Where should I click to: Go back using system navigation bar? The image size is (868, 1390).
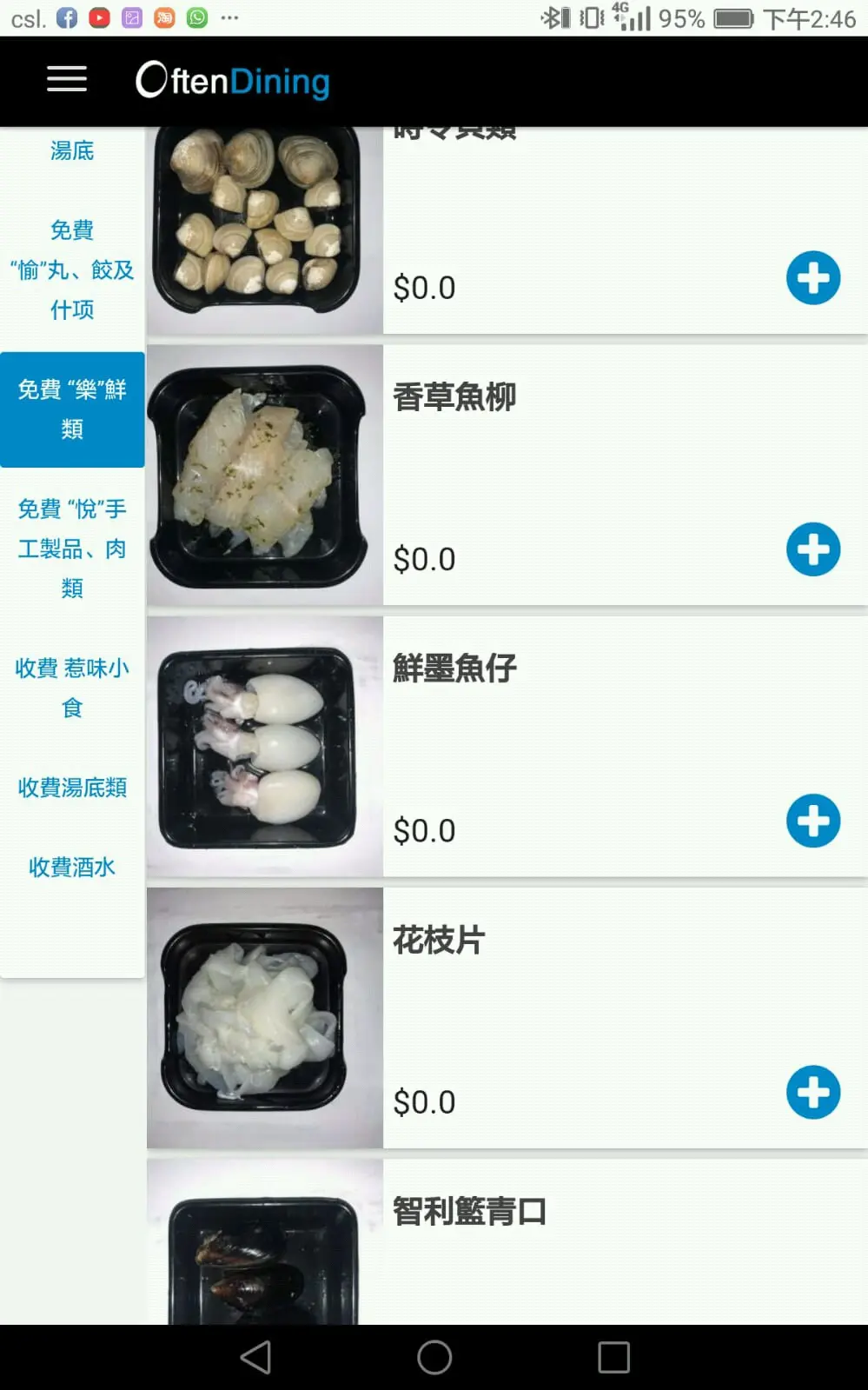(255, 1357)
